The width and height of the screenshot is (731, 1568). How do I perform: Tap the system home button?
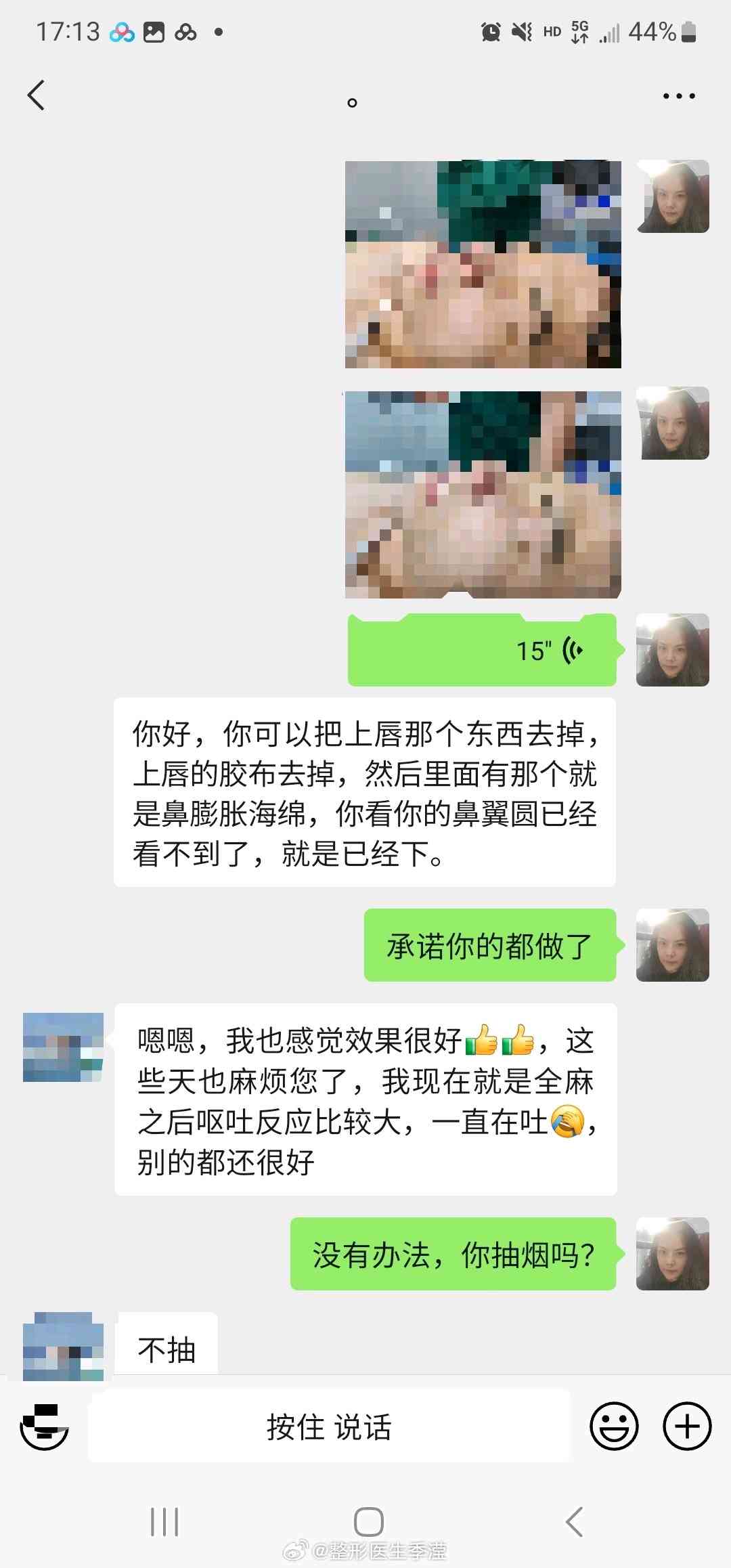click(x=368, y=1522)
